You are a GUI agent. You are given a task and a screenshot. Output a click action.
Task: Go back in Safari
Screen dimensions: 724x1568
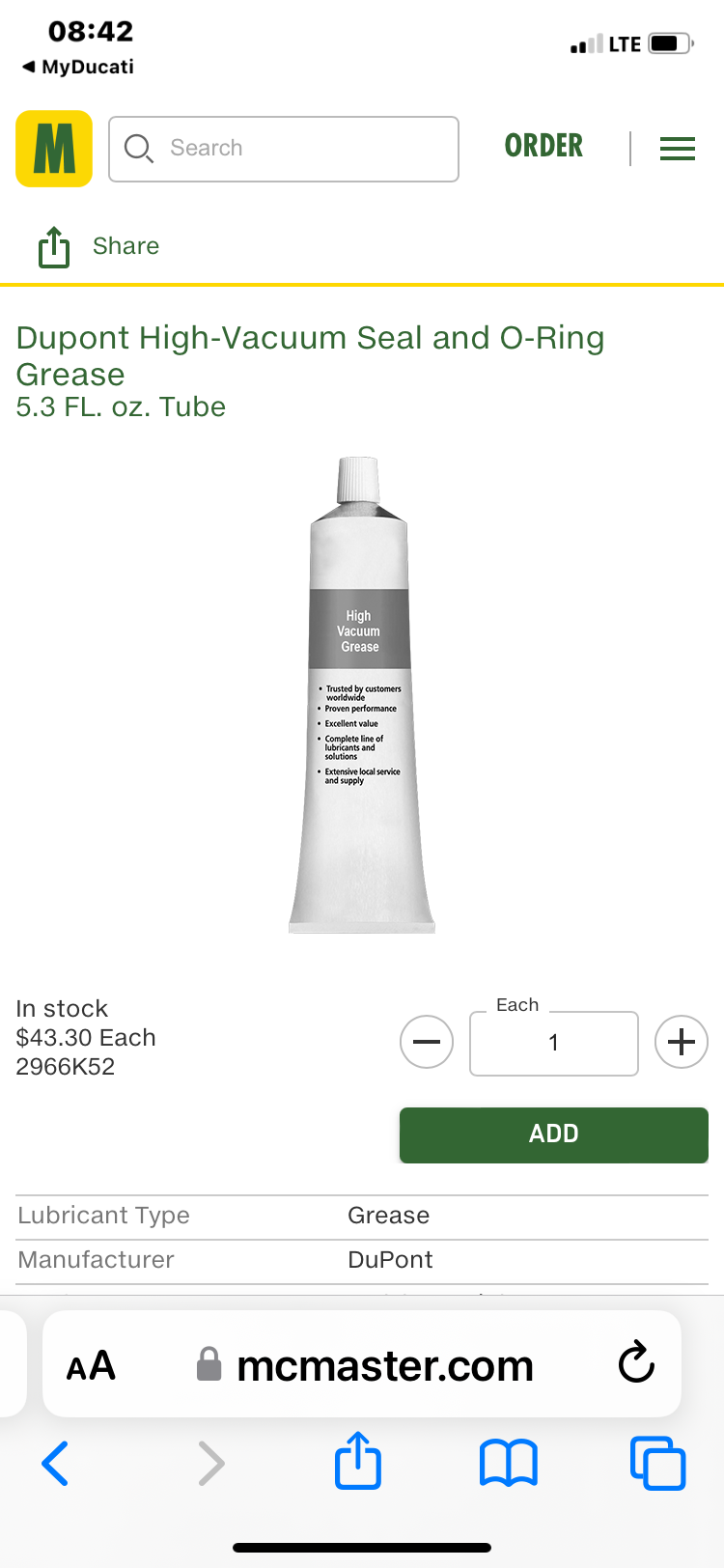[x=55, y=1464]
